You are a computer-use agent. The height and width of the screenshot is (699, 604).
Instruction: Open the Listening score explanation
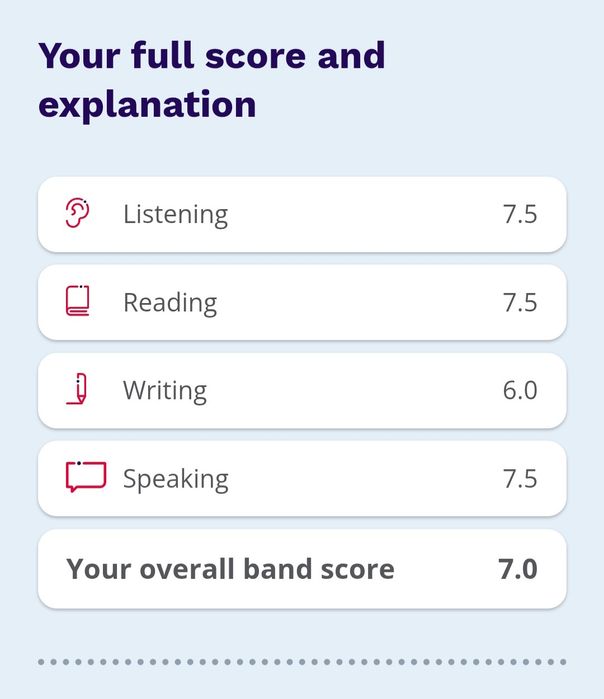[301, 214]
